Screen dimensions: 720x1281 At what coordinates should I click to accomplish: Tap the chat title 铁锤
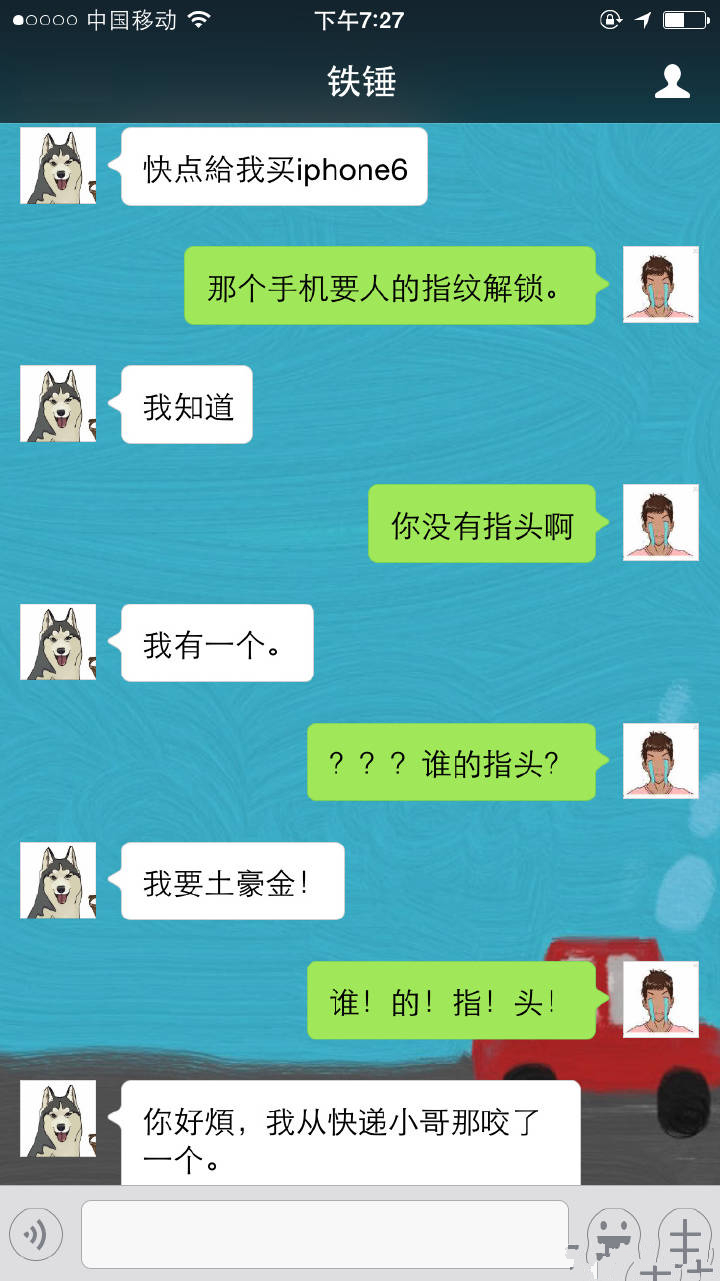pos(359,82)
